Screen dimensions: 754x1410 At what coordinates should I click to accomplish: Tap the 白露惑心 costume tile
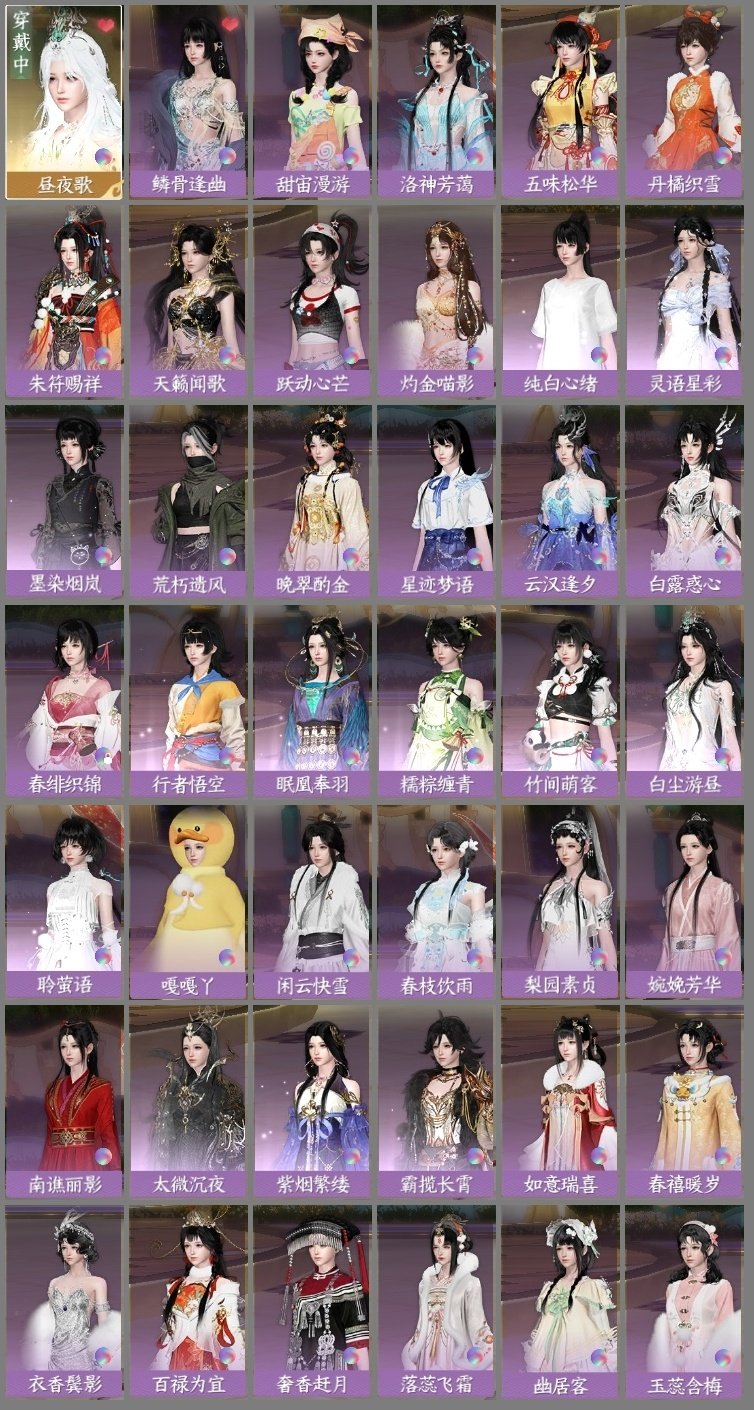(x=684, y=500)
